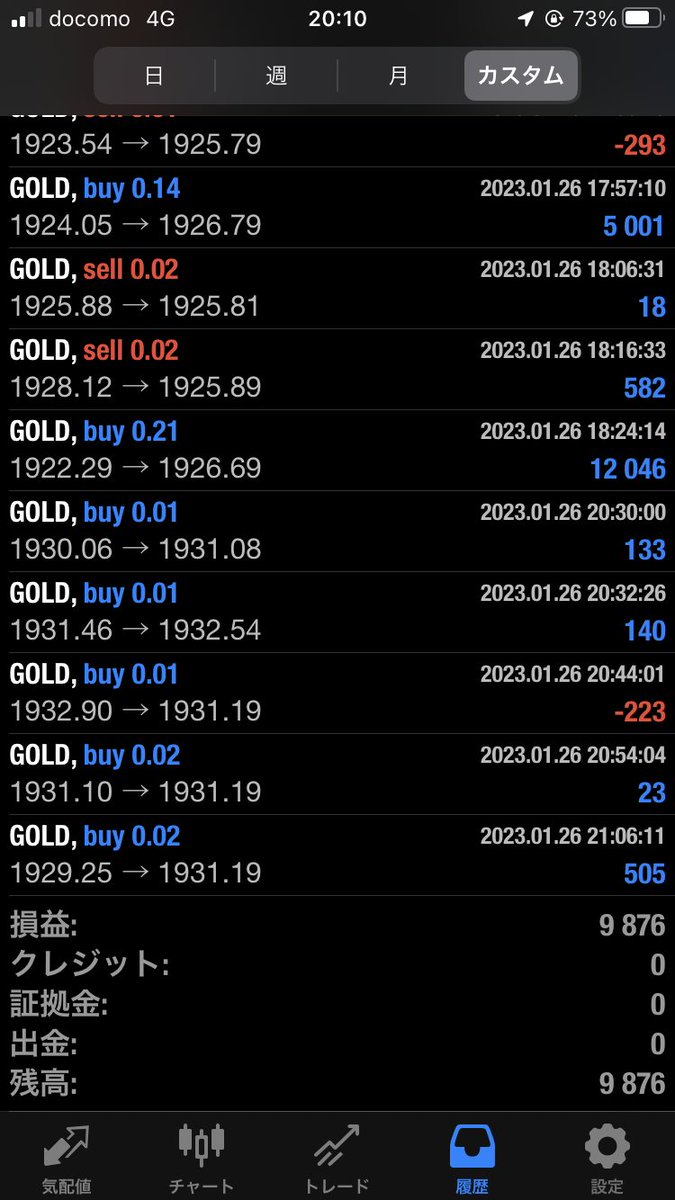Go to the チャート tab
This screenshot has height=1200, width=675.
(201, 1158)
